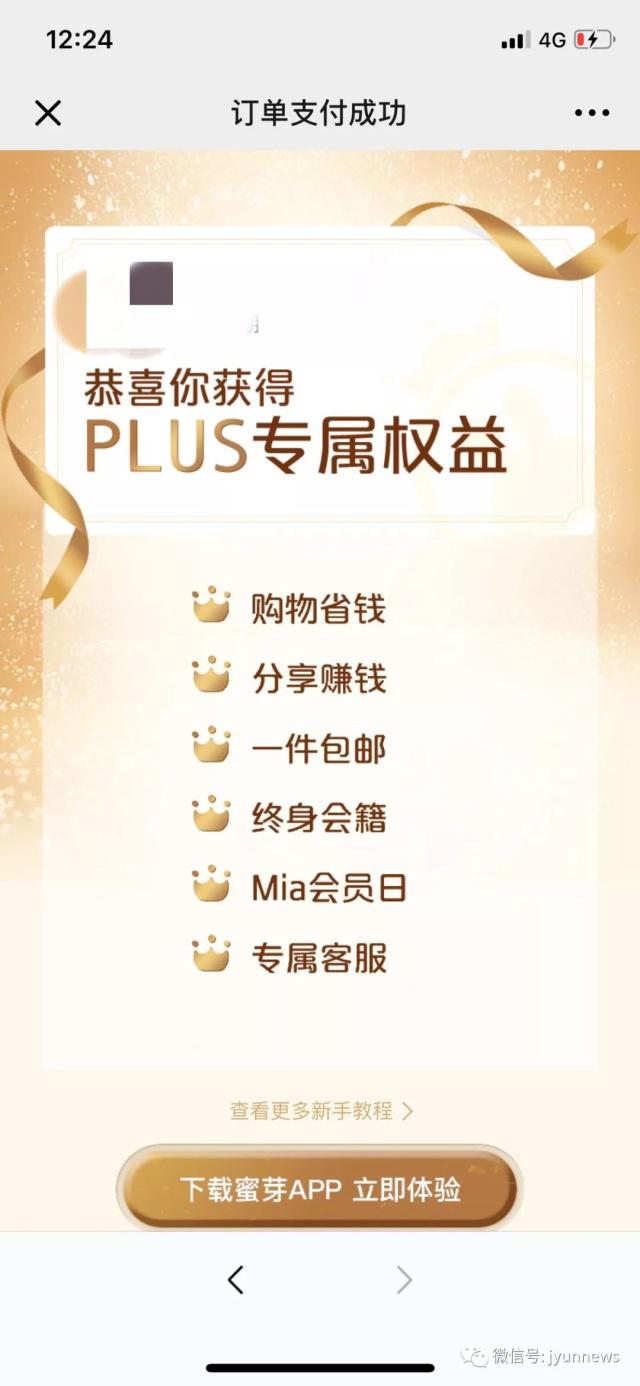Go back with the browser back arrow

point(236,1279)
